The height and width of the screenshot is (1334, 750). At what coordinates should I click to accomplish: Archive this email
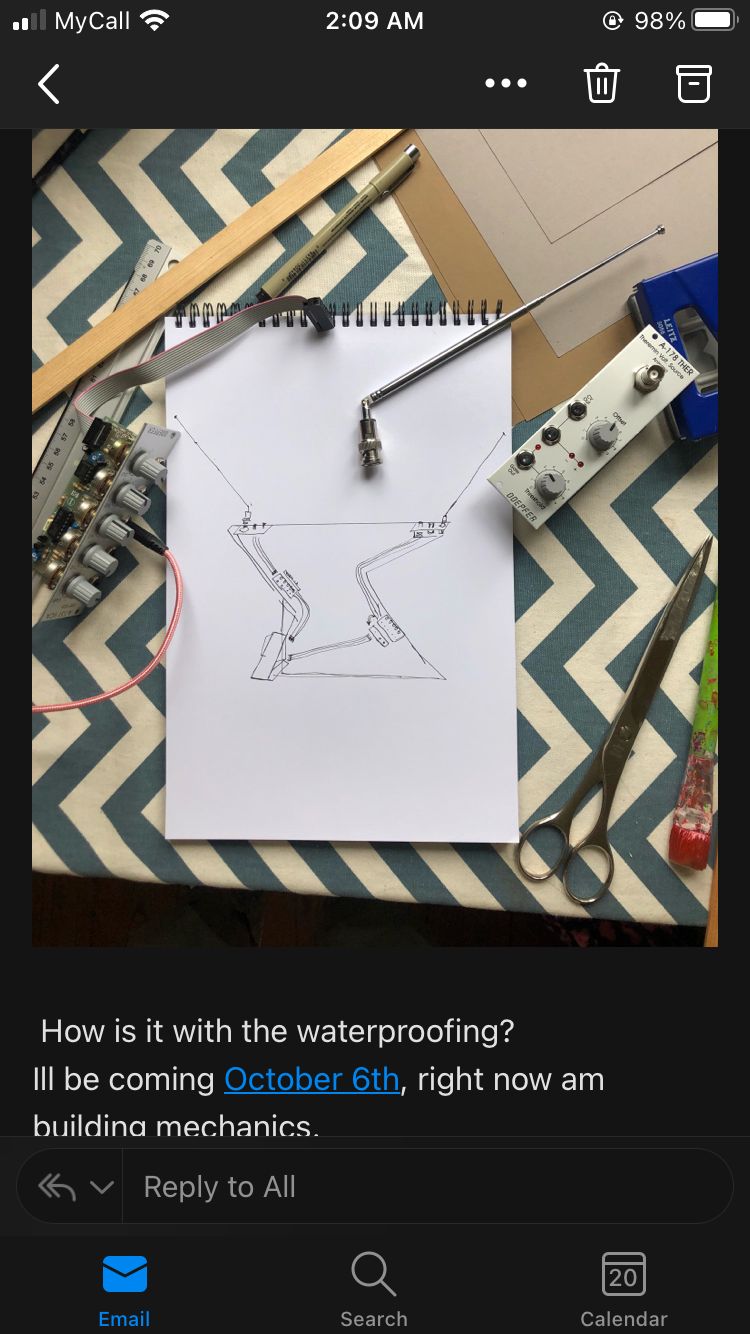tap(694, 84)
